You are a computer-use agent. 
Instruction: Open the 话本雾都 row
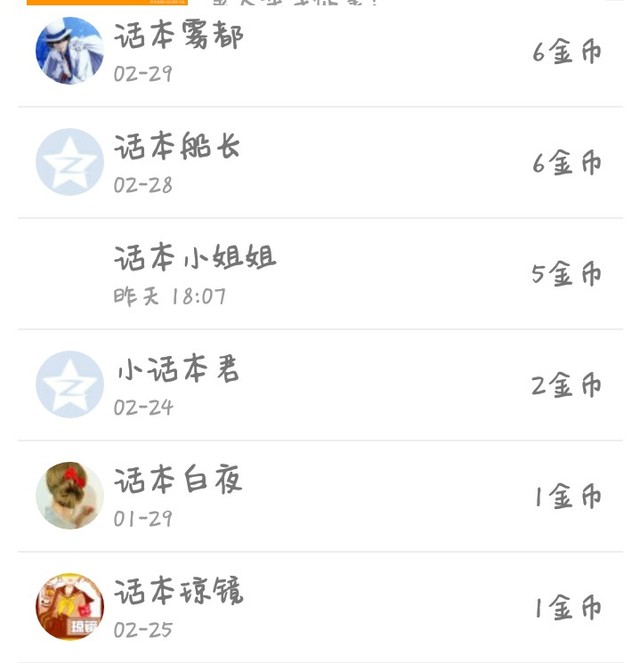pyautogui.click(x=320, y=54)
